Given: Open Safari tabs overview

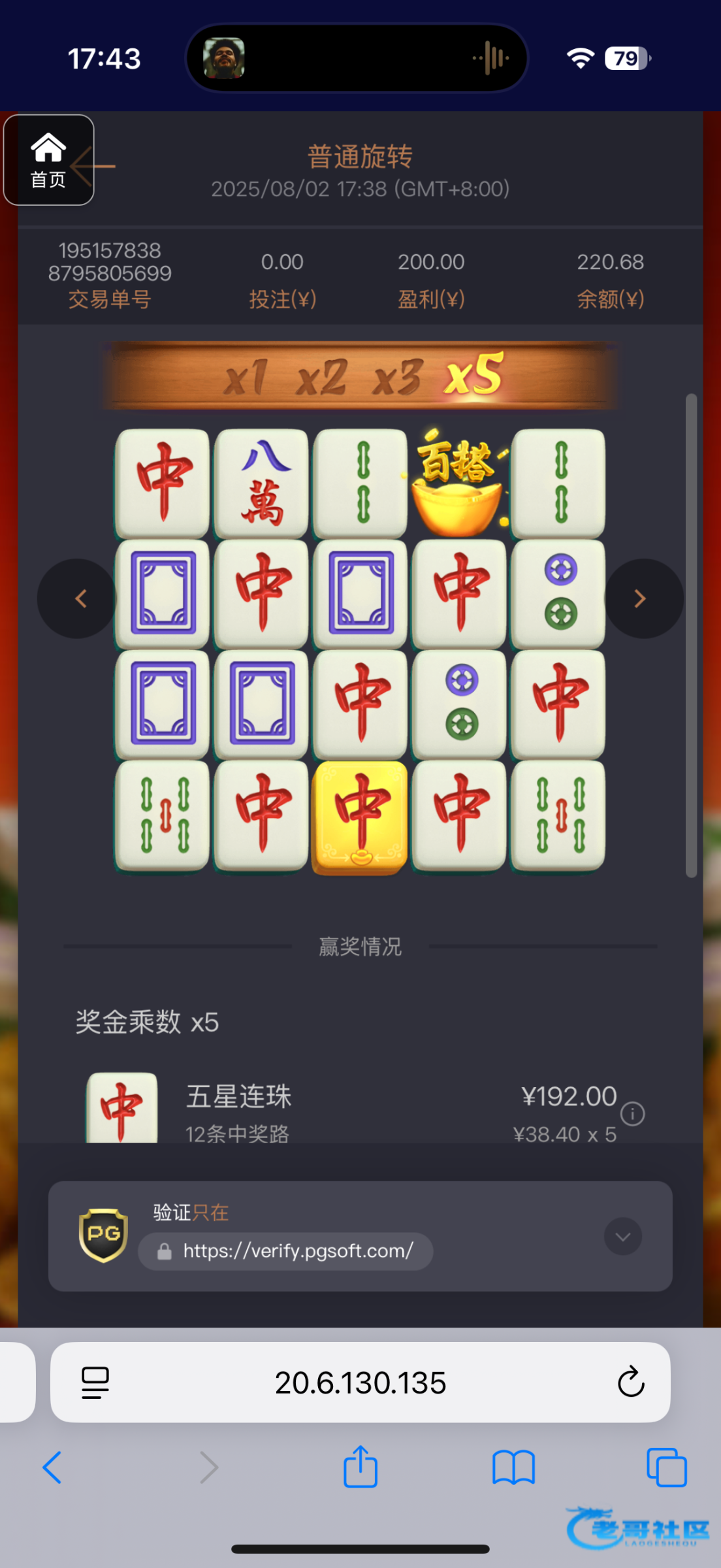Looking at the screenshot, I should pyautogui.click(x=666, y=1467).
